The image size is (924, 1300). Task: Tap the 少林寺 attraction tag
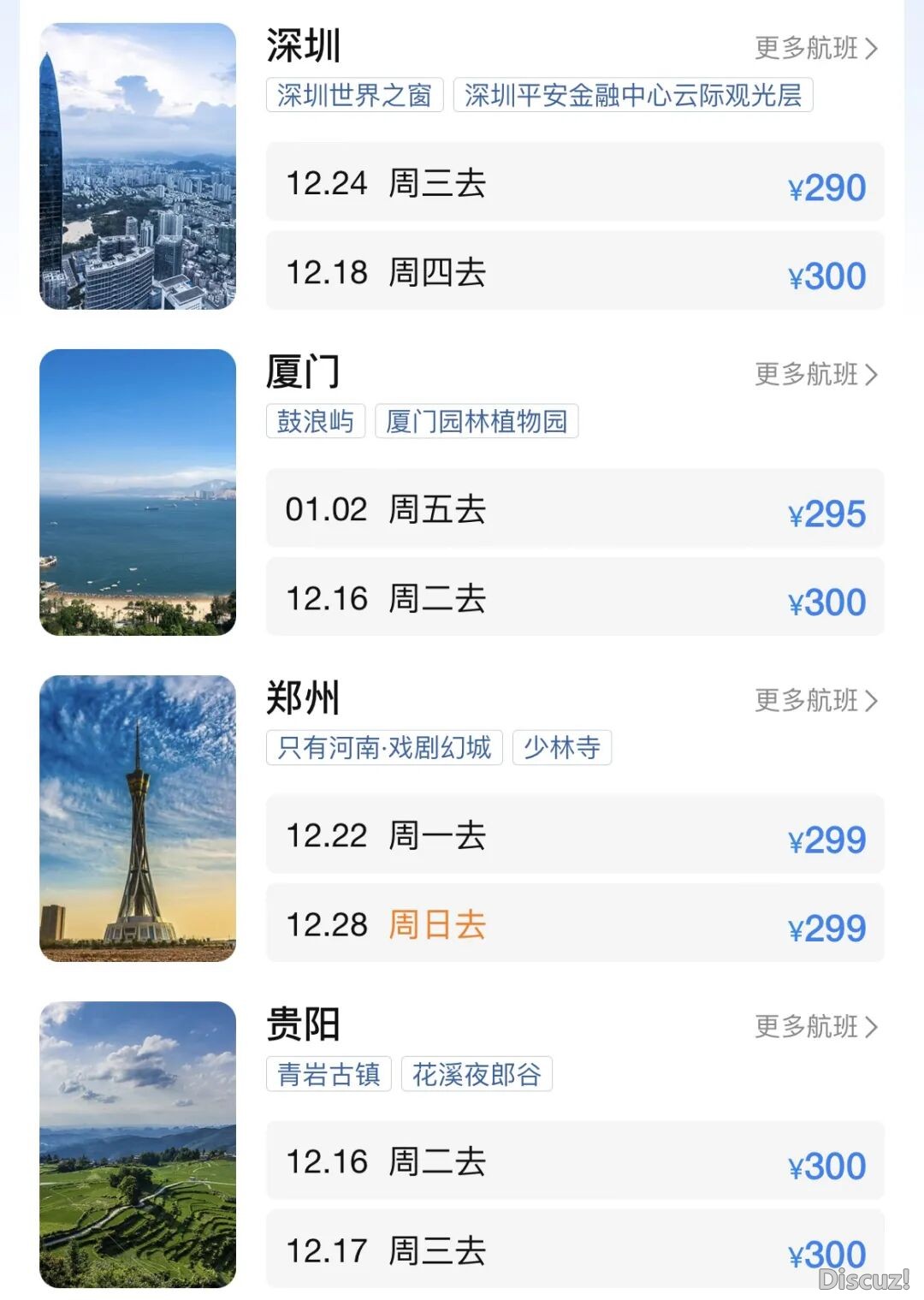point(561,747)
